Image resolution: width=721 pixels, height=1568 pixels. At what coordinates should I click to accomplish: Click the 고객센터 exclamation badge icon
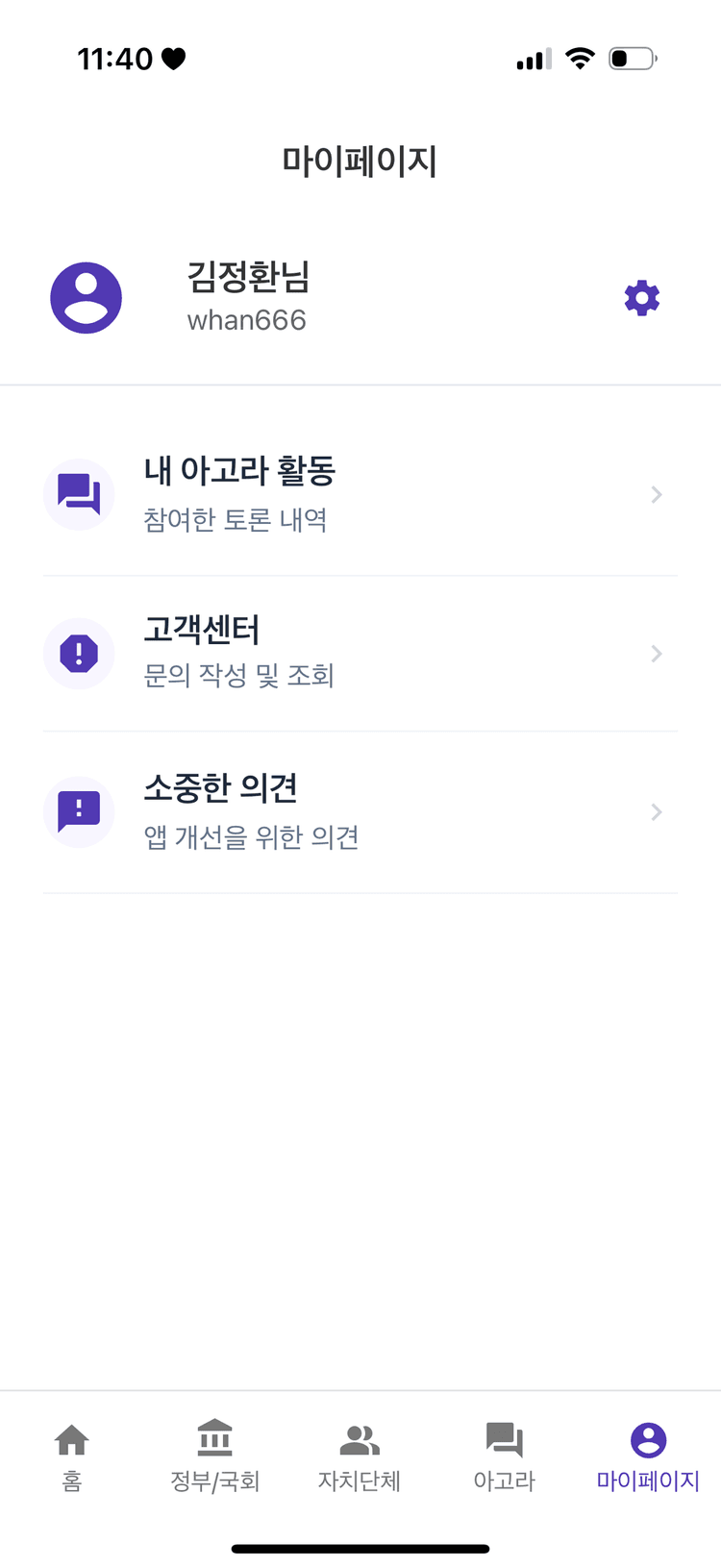[79, 654]
